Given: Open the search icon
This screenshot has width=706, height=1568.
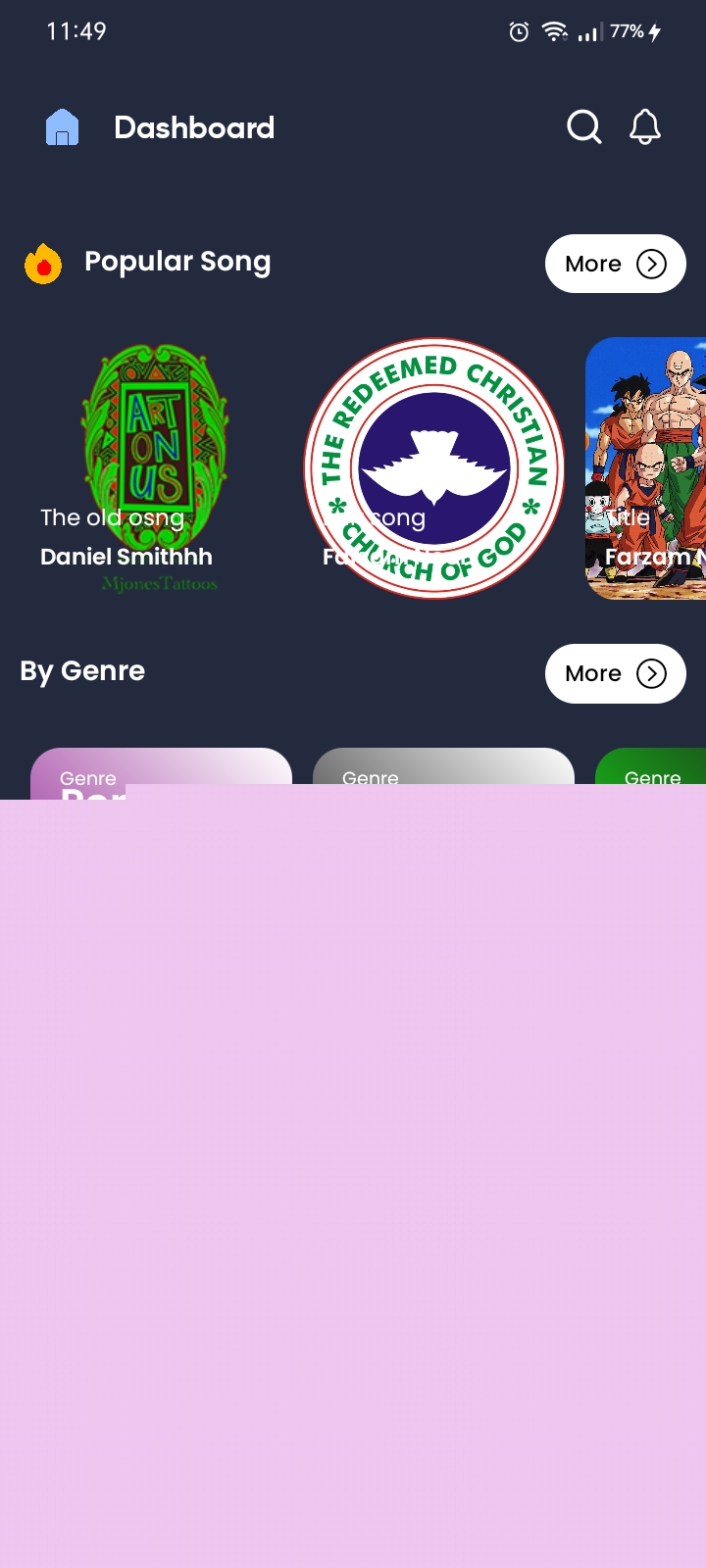Looking at the screenshot, I should point(583,127).
